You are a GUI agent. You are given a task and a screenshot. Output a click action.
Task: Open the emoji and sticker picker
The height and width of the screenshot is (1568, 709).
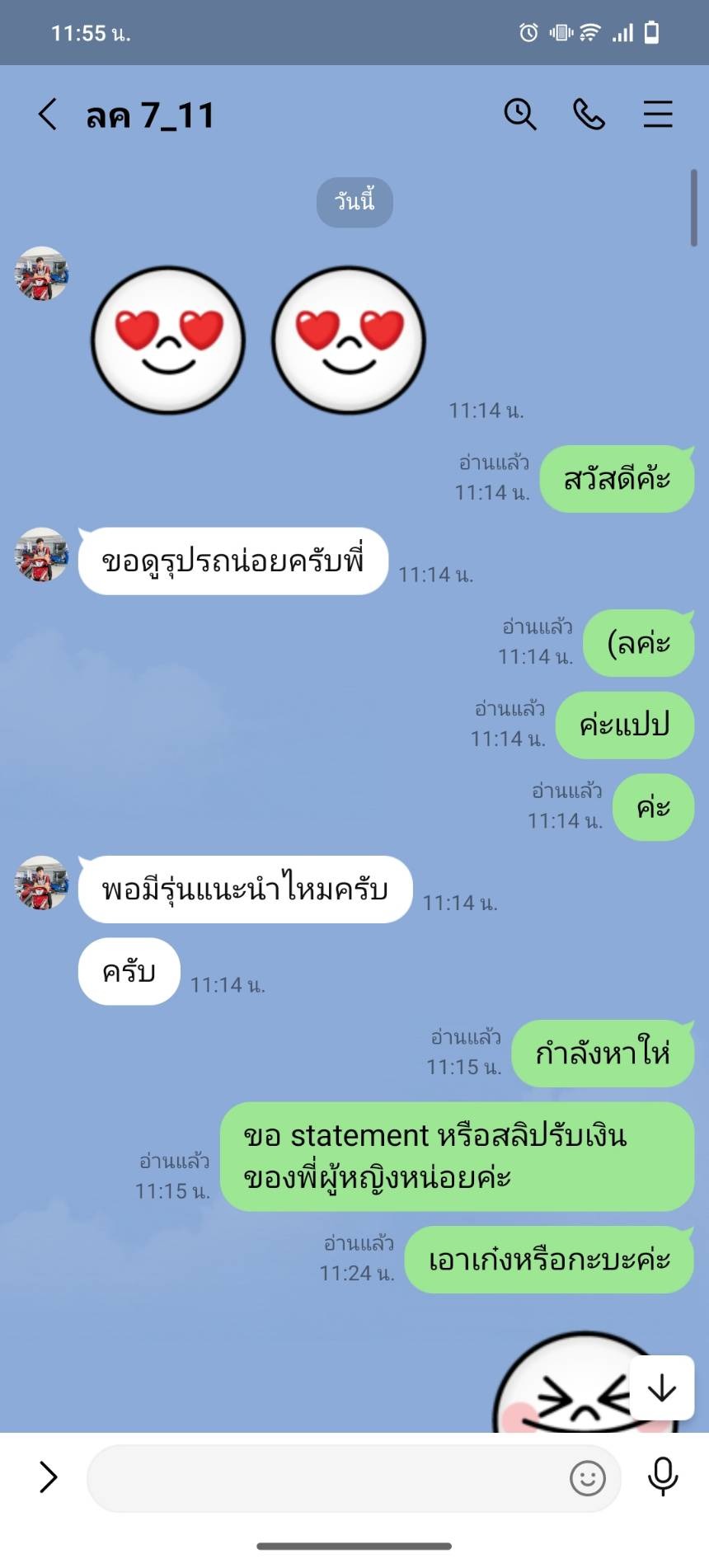coord(588,1478)
